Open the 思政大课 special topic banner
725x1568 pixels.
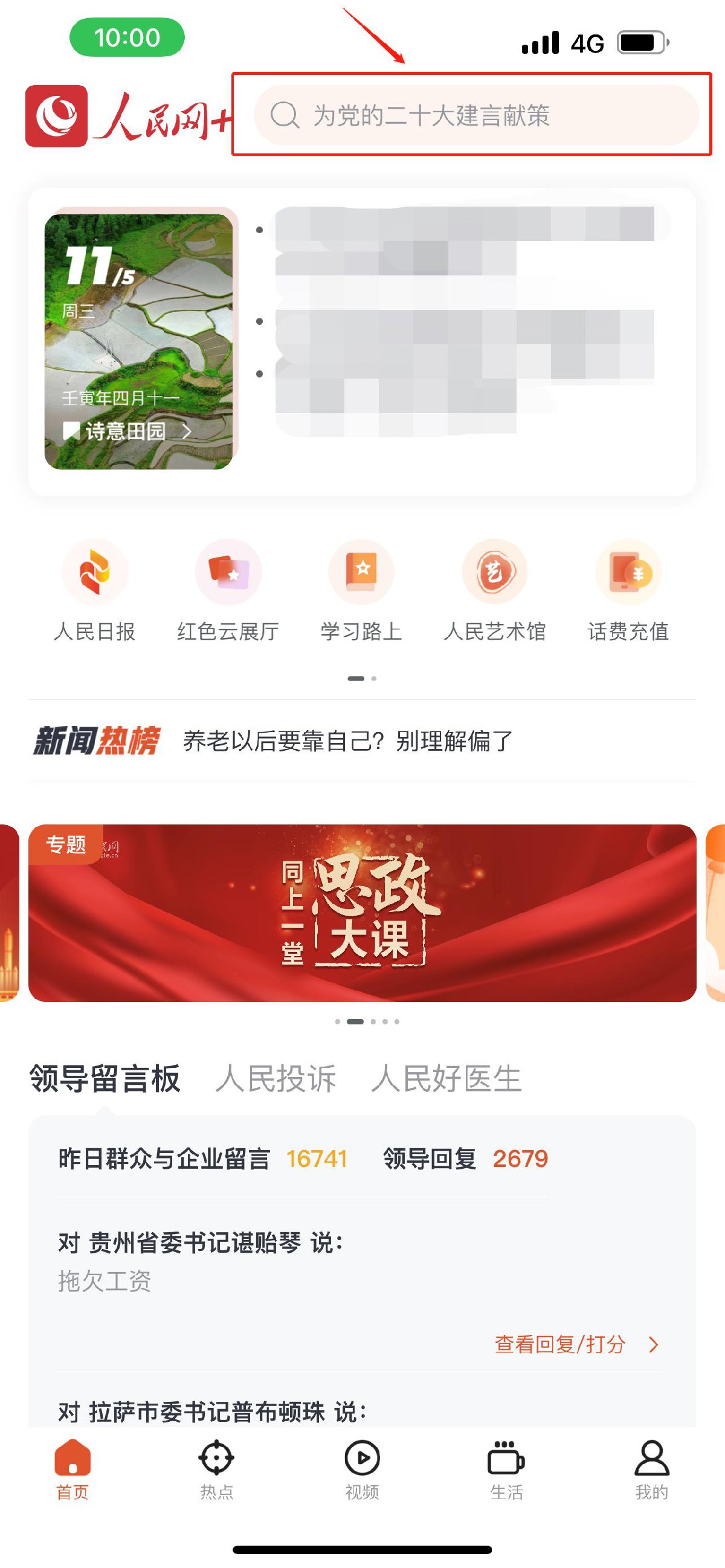(x=362, y=913)
